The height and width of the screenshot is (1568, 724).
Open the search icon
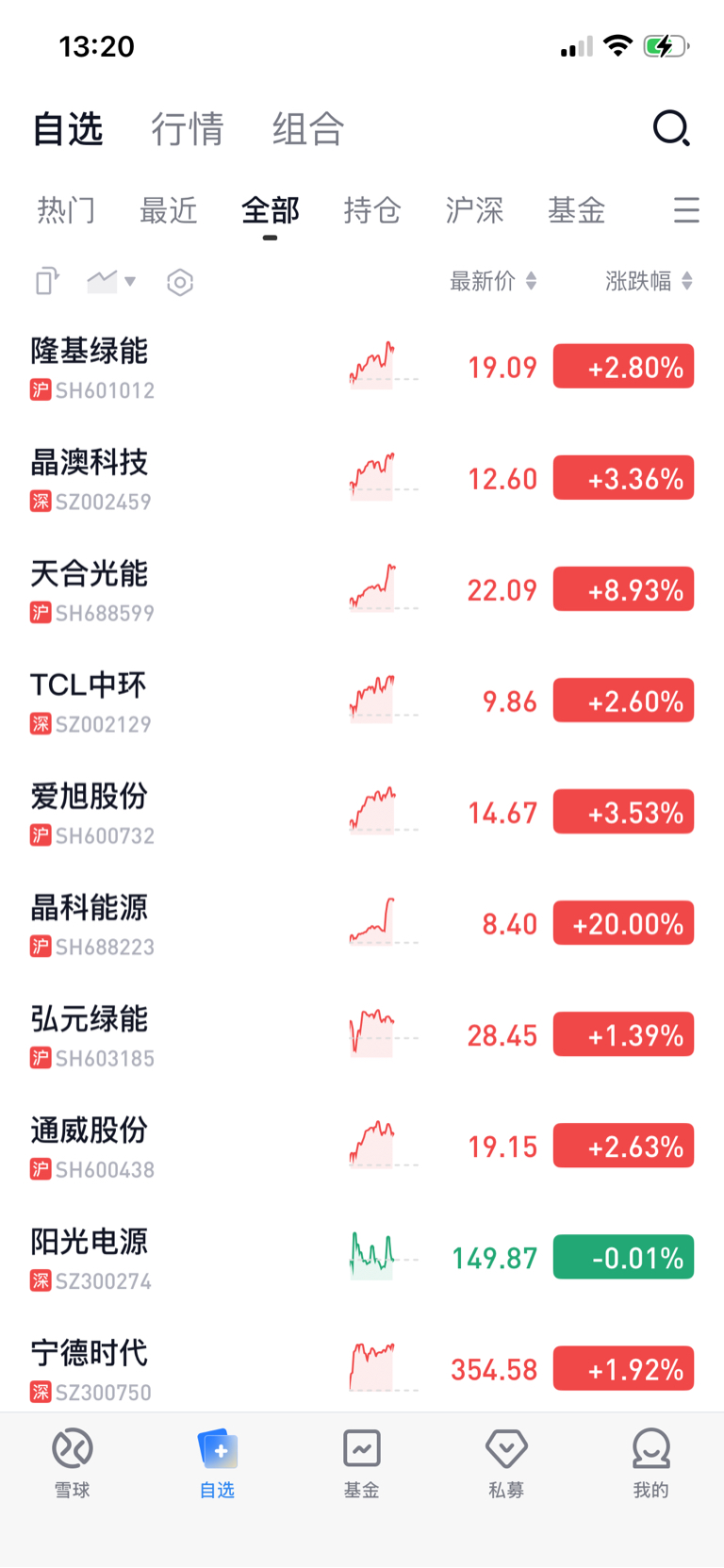671,128
